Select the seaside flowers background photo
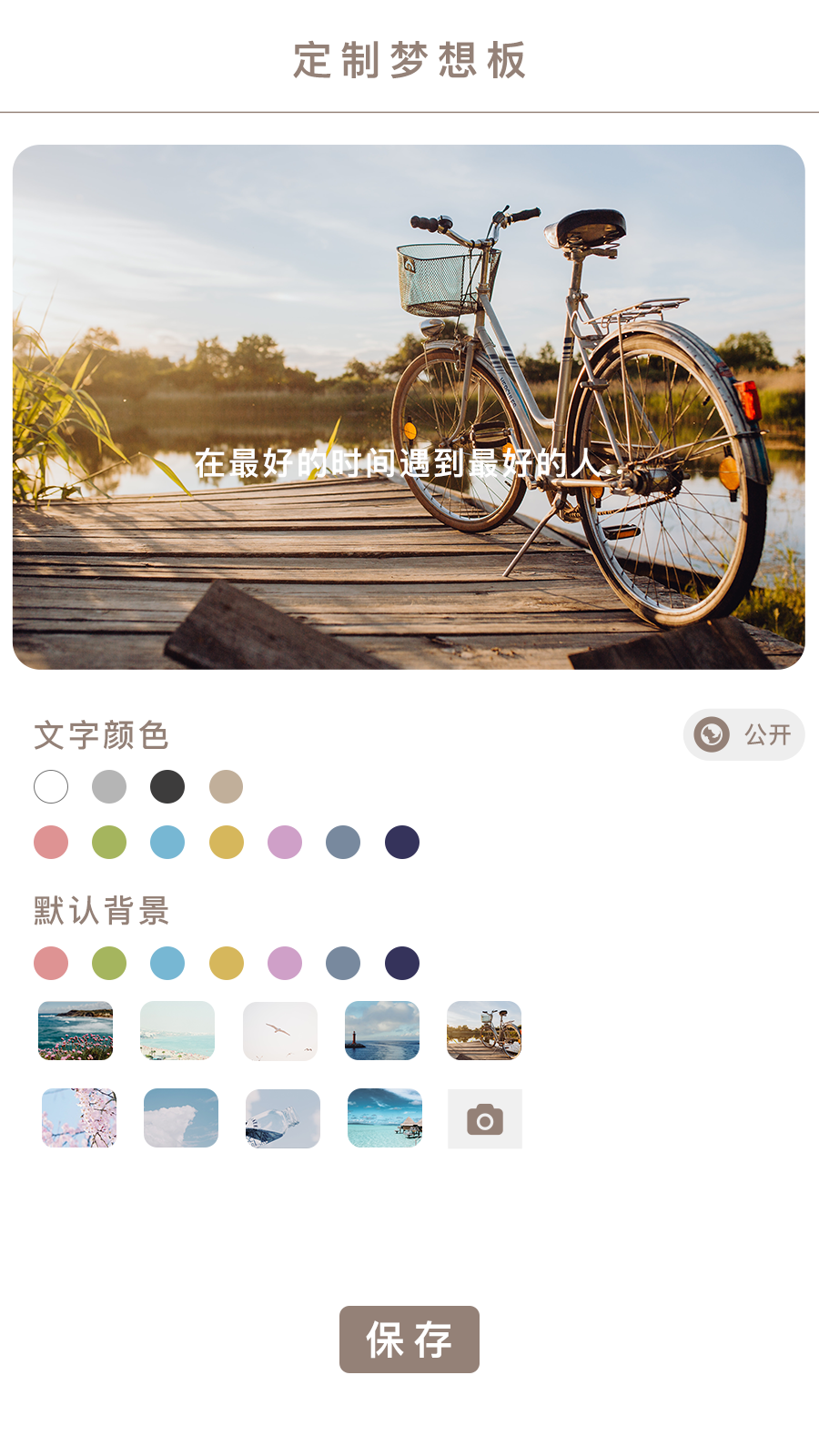The image size is (819, 1456). pyautogui.click(x=76, y=1031)
